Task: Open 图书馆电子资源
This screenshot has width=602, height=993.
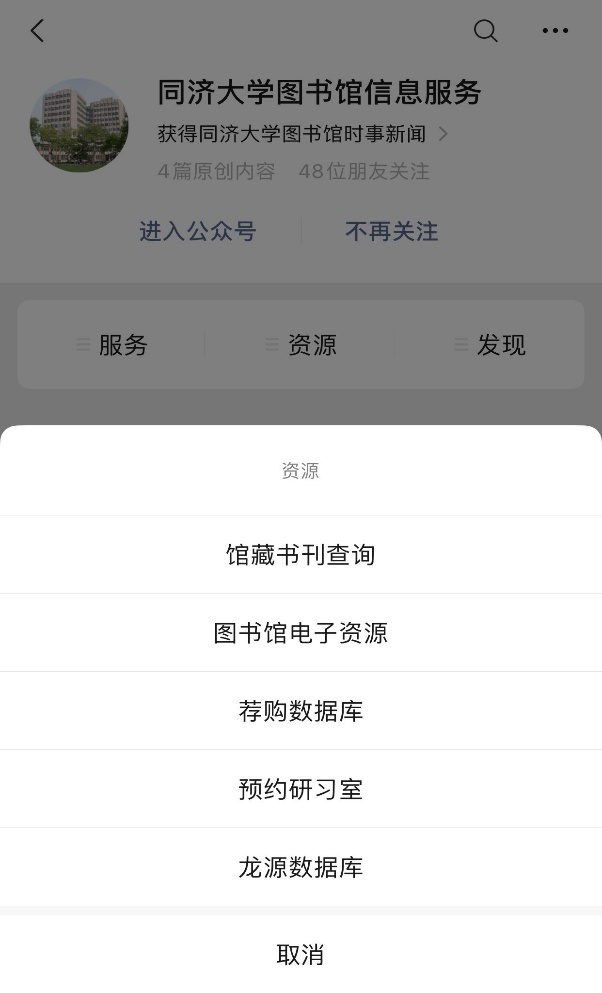Action: (x=301, y=633)
